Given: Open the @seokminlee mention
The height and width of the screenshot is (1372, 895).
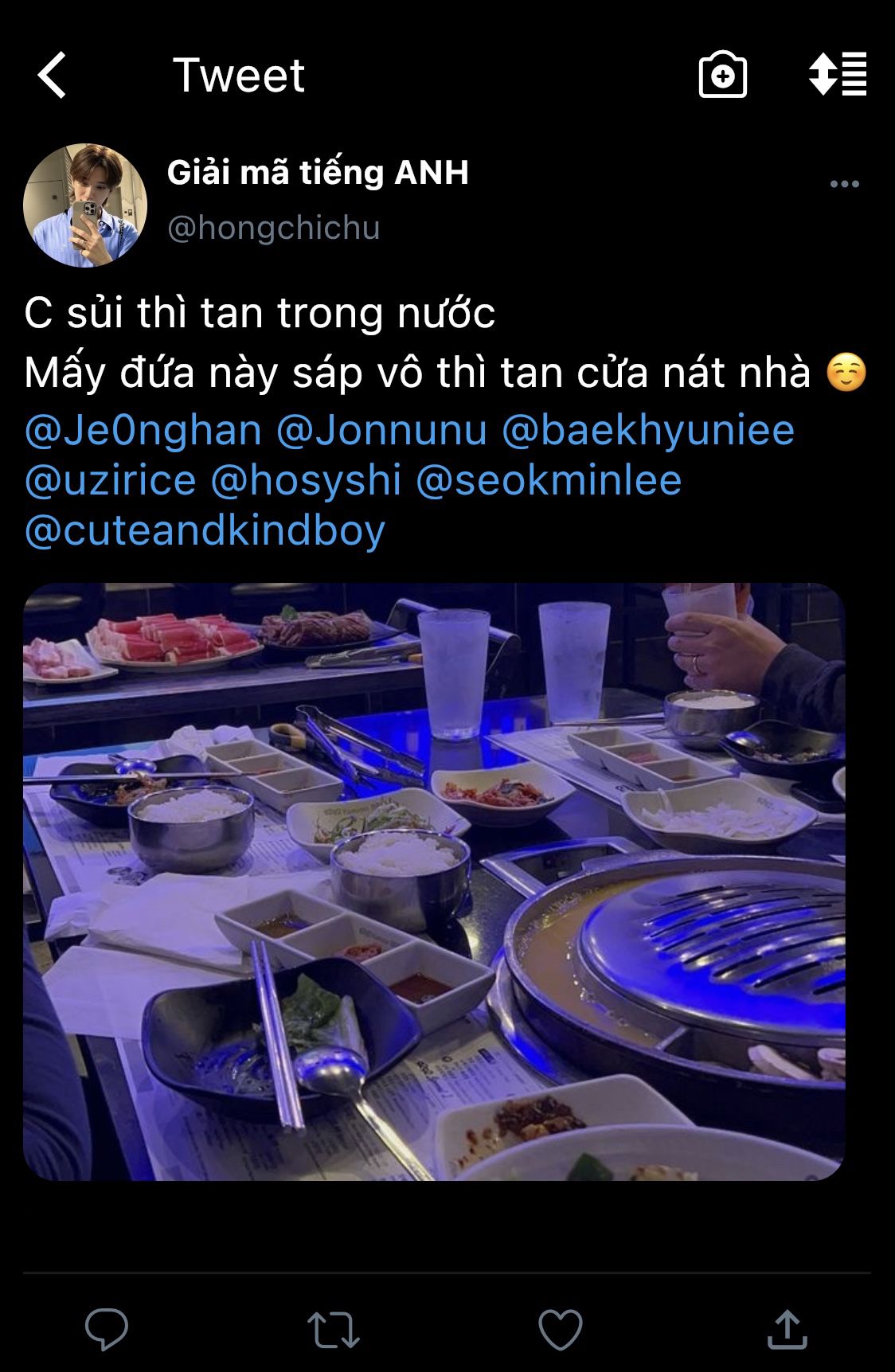Looking at the screenshot, I should coord(549,480).
